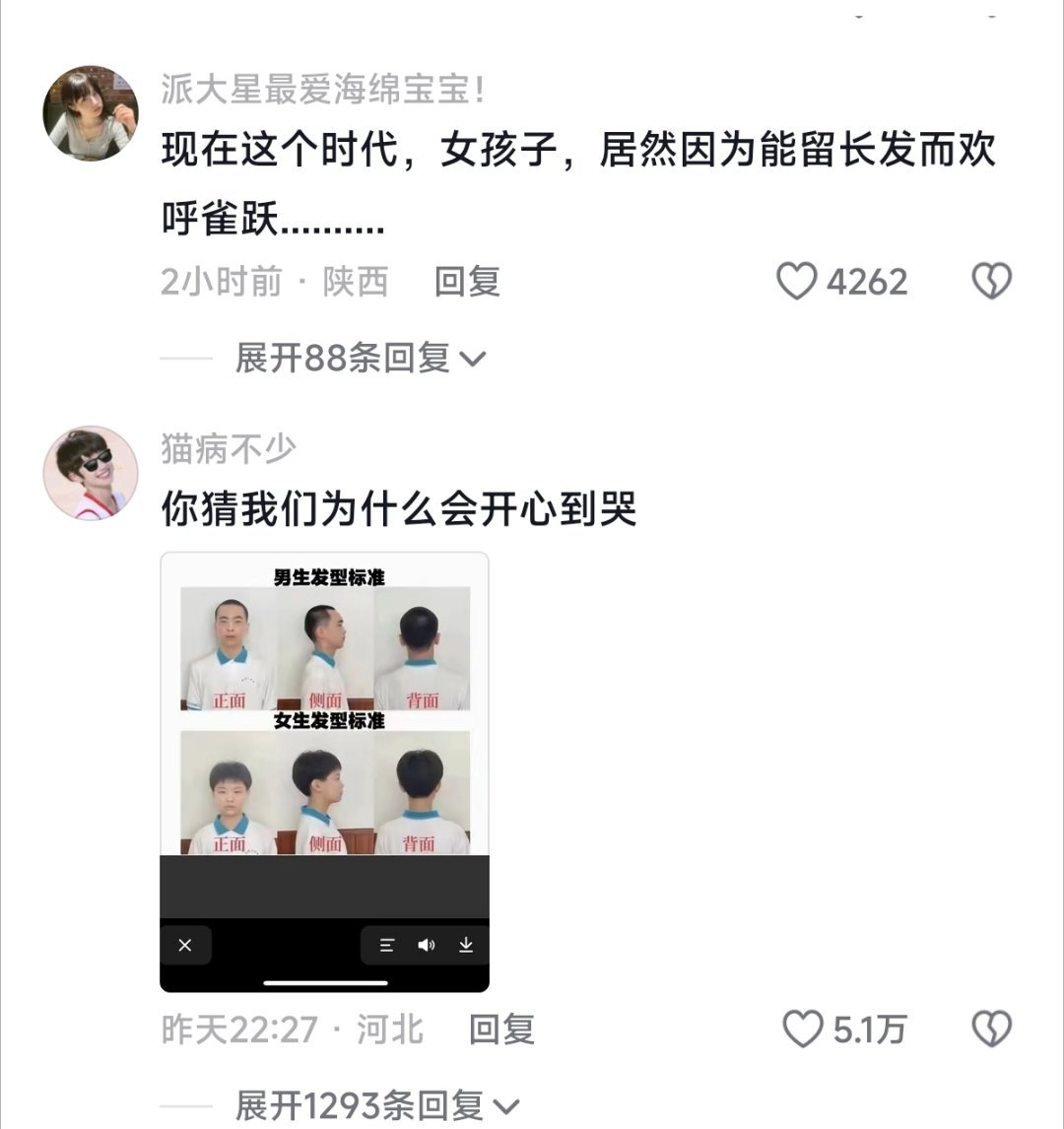This screenshot has height=1129, width=1064.
Task: Tap the username 猫病不少
Action: point(229,449)
